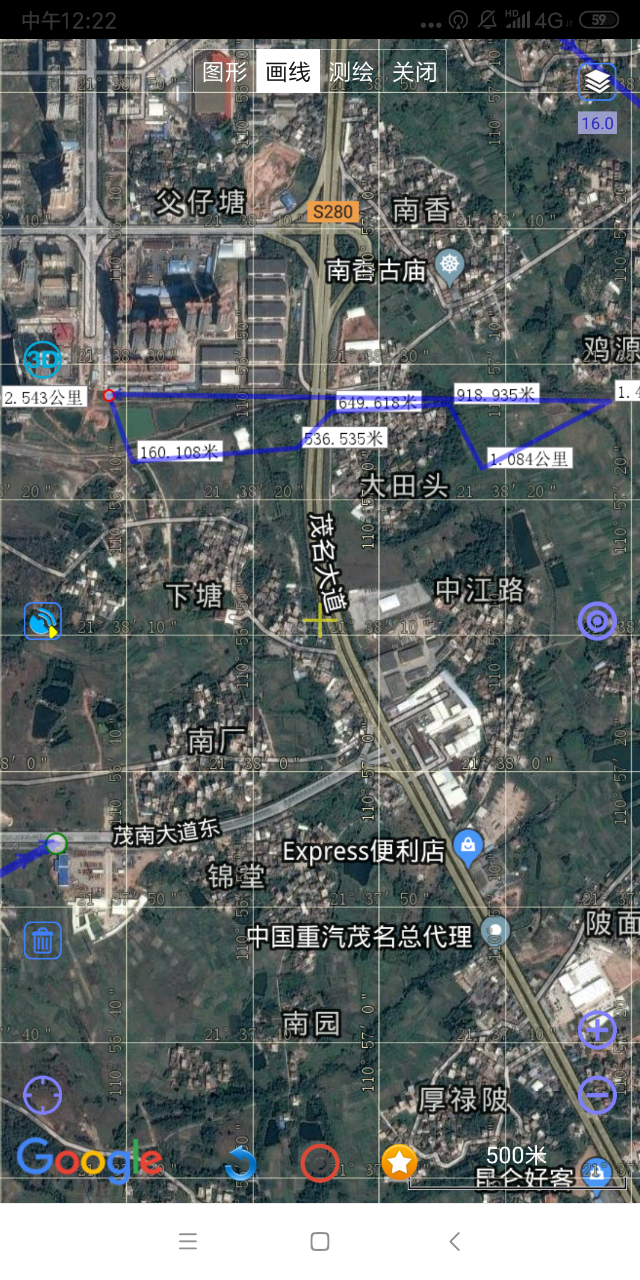Open the Express便利店 shop marker
This screenshot has width=640, height=1280.
click(467, 848)
